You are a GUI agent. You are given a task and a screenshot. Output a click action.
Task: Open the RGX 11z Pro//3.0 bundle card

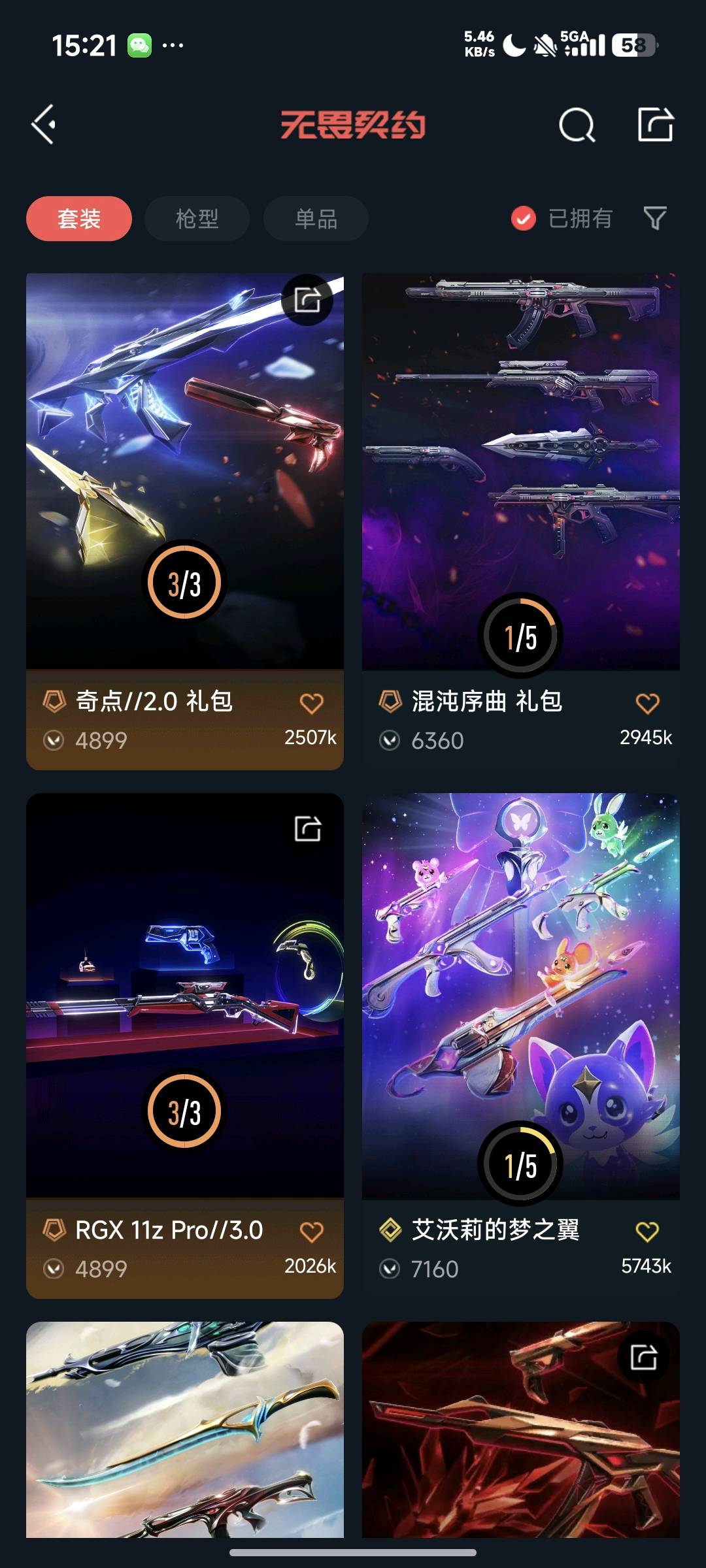pyautogui.click(x=185, y=993)
